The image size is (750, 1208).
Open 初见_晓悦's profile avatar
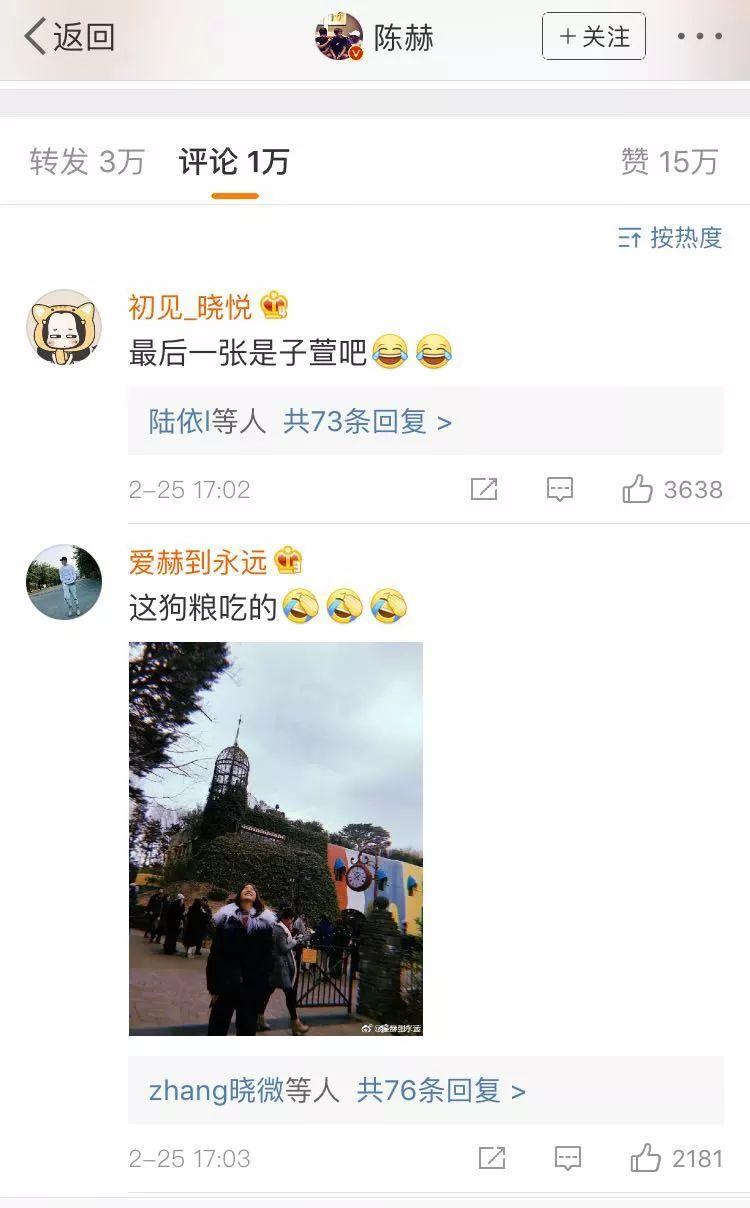pyautogui.click(x=64, y=327)
